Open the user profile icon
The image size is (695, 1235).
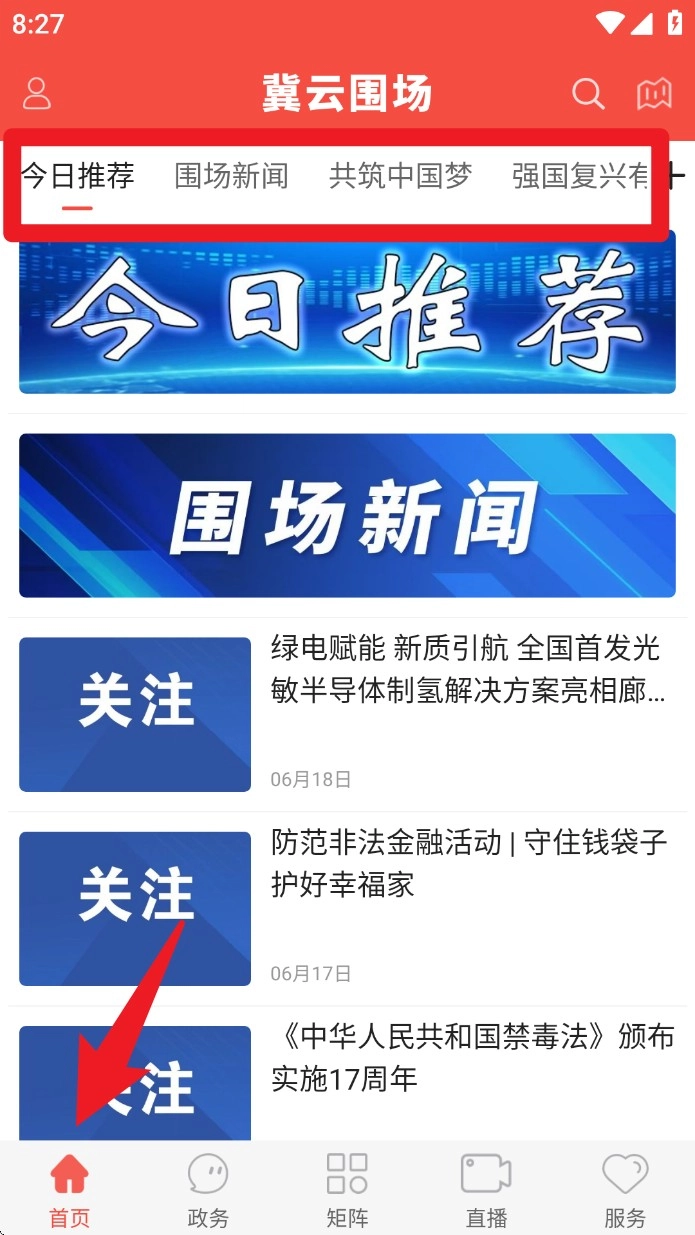37,93
